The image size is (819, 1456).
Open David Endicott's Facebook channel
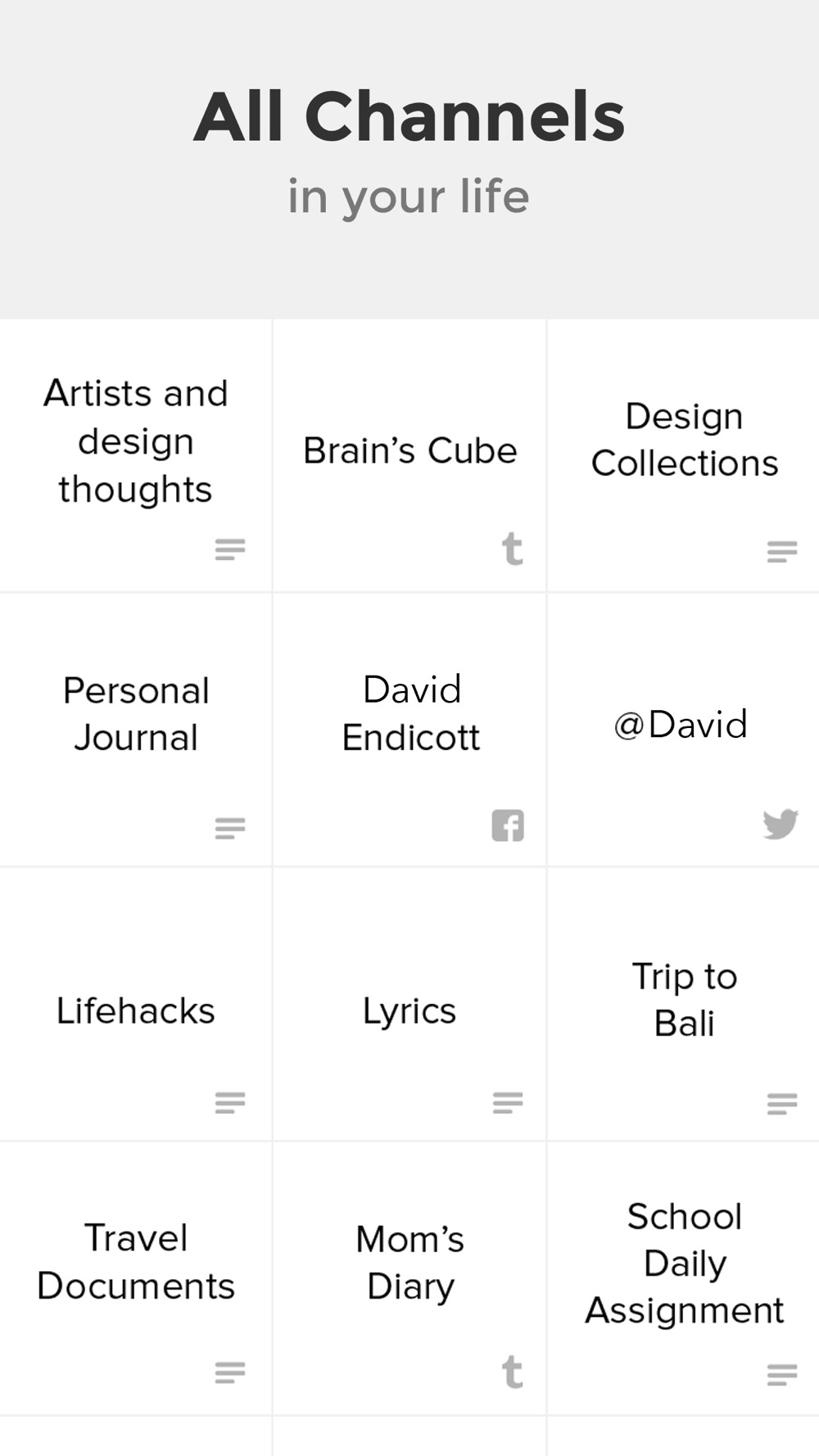409,730
